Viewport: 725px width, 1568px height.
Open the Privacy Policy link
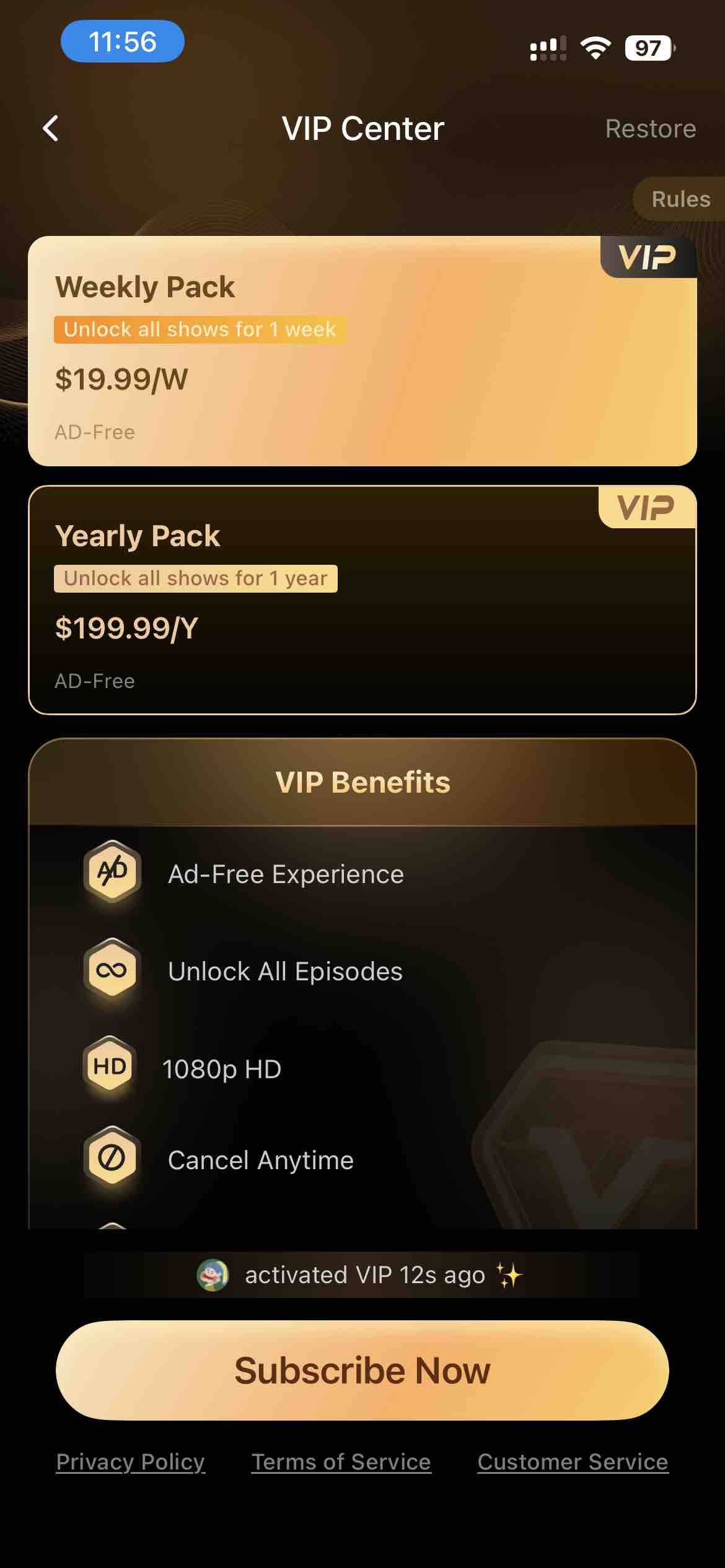point(130,1461)
